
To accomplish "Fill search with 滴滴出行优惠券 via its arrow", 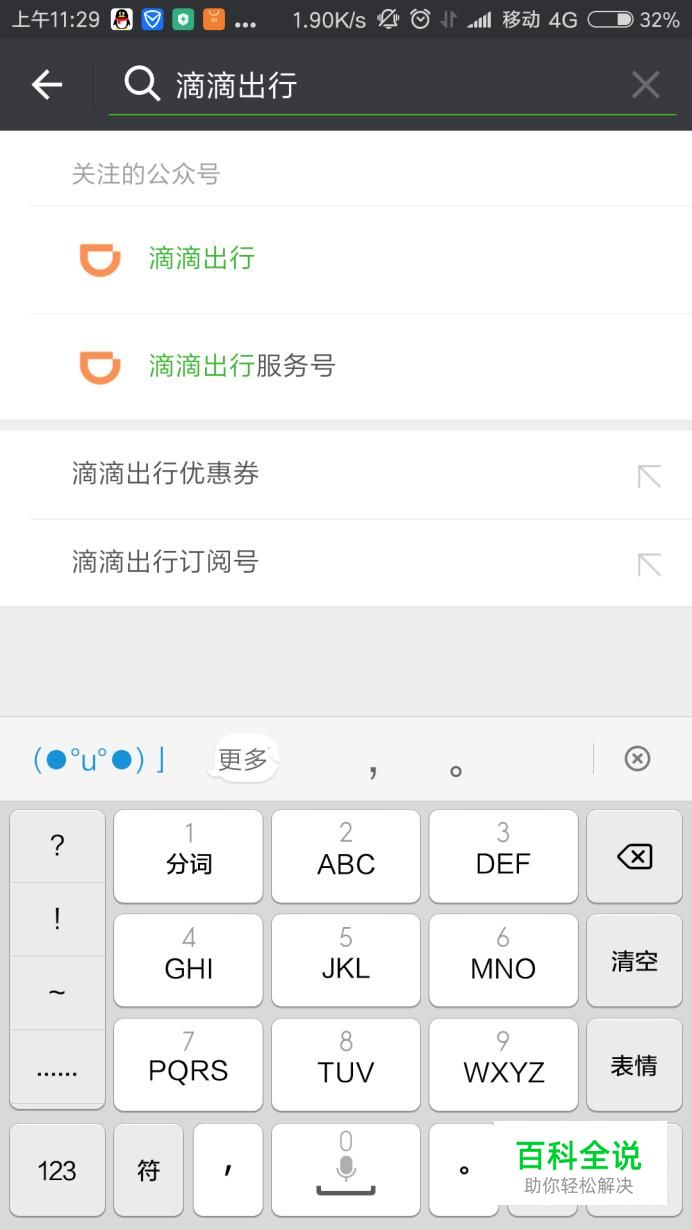I will (649, 476).
